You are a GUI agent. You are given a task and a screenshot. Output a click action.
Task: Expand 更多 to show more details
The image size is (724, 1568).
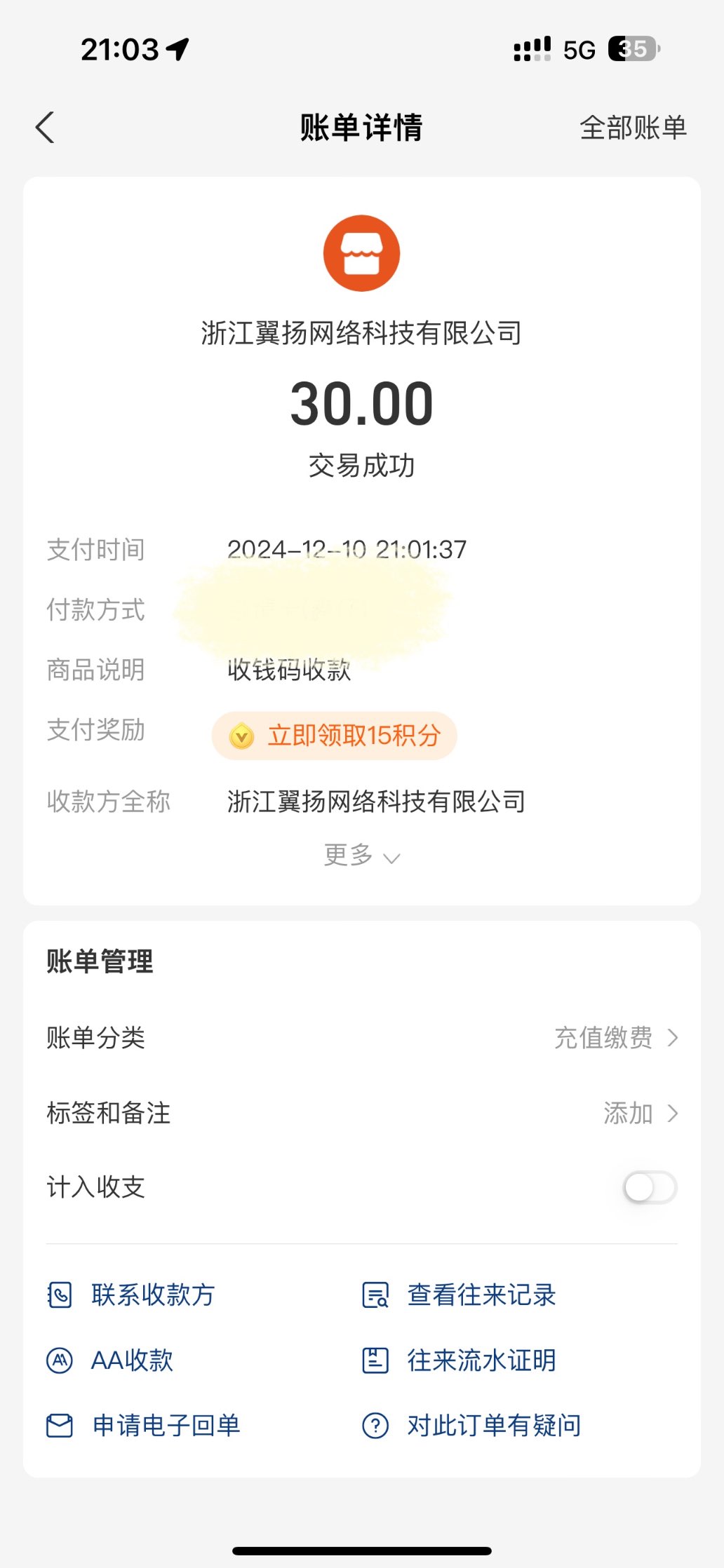coord(361,856)
